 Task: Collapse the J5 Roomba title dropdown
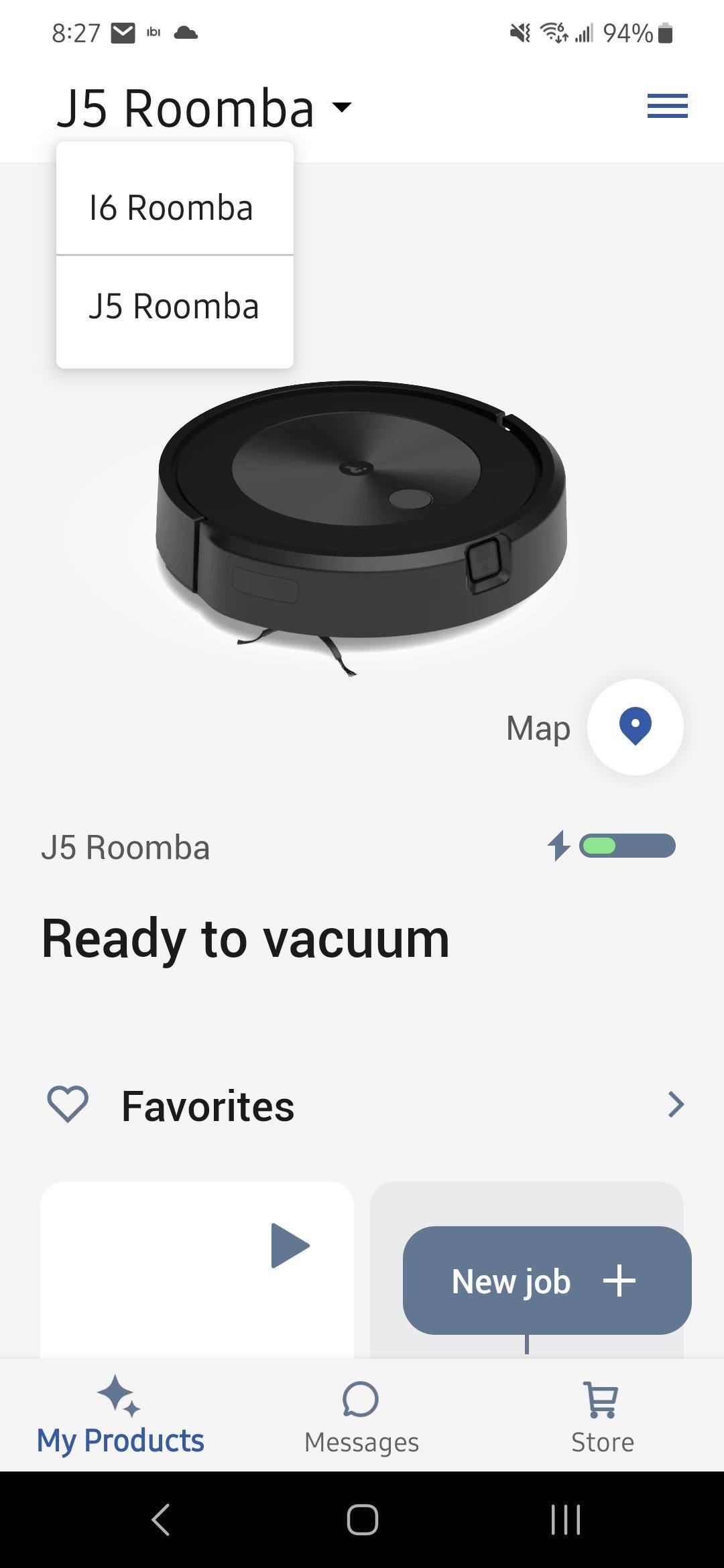[204, 108]
